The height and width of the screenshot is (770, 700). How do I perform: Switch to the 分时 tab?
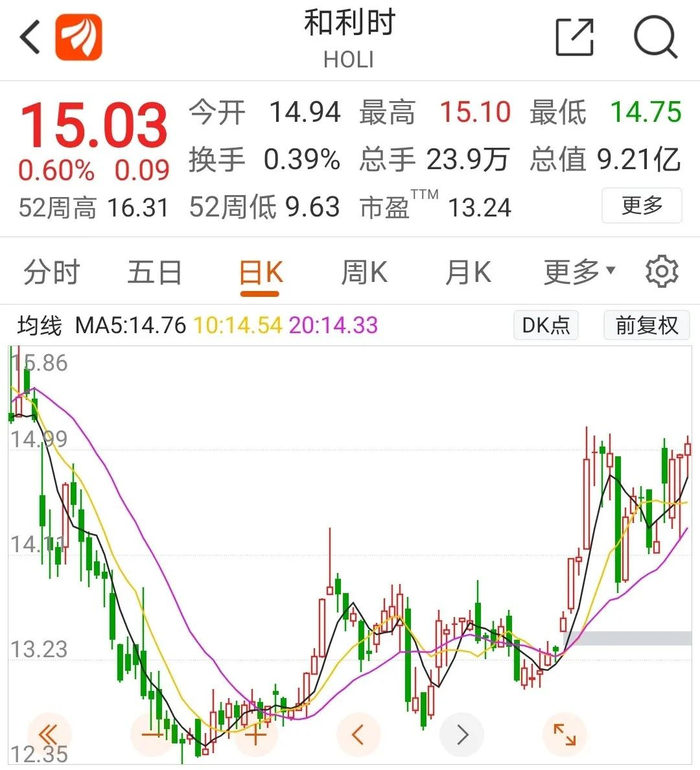[52, 272]
